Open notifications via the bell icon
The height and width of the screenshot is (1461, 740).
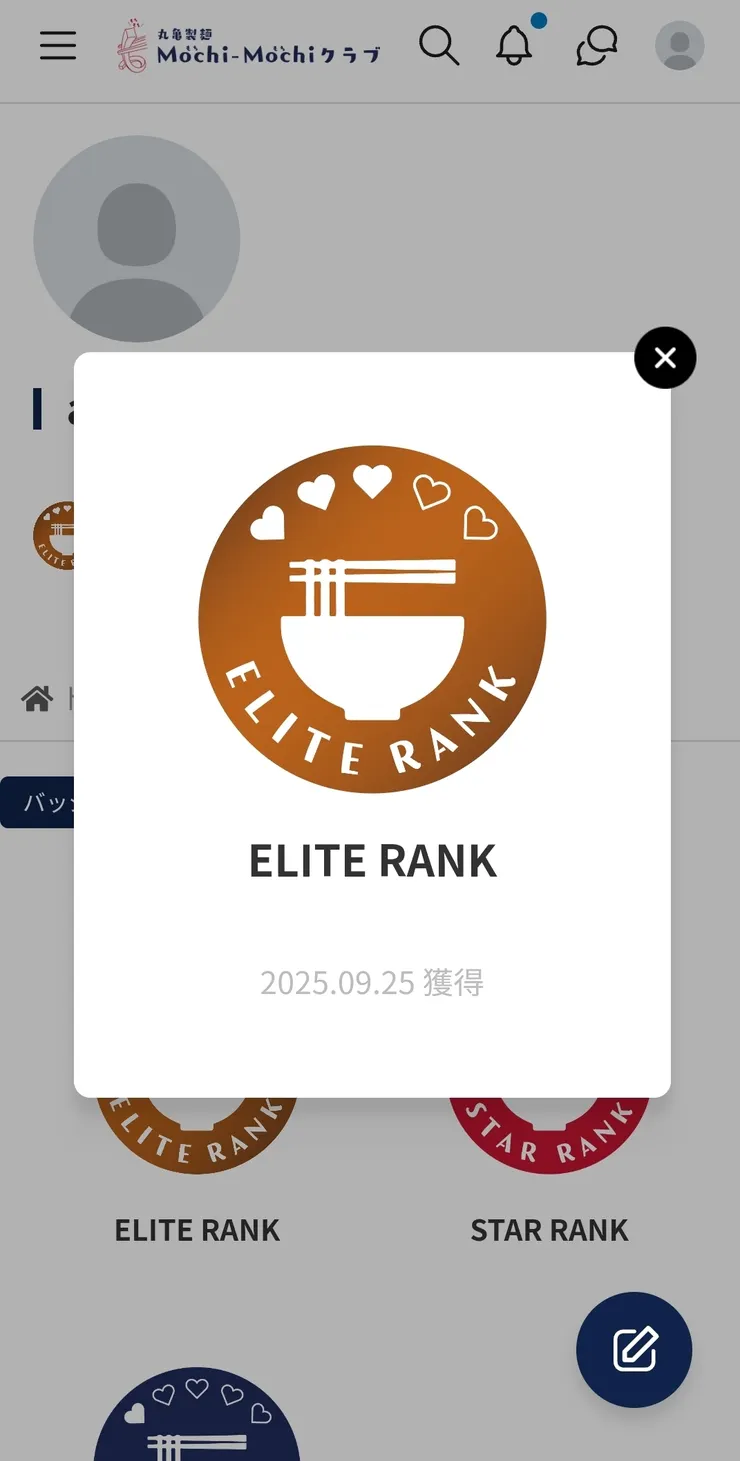(x=516, y=45)
